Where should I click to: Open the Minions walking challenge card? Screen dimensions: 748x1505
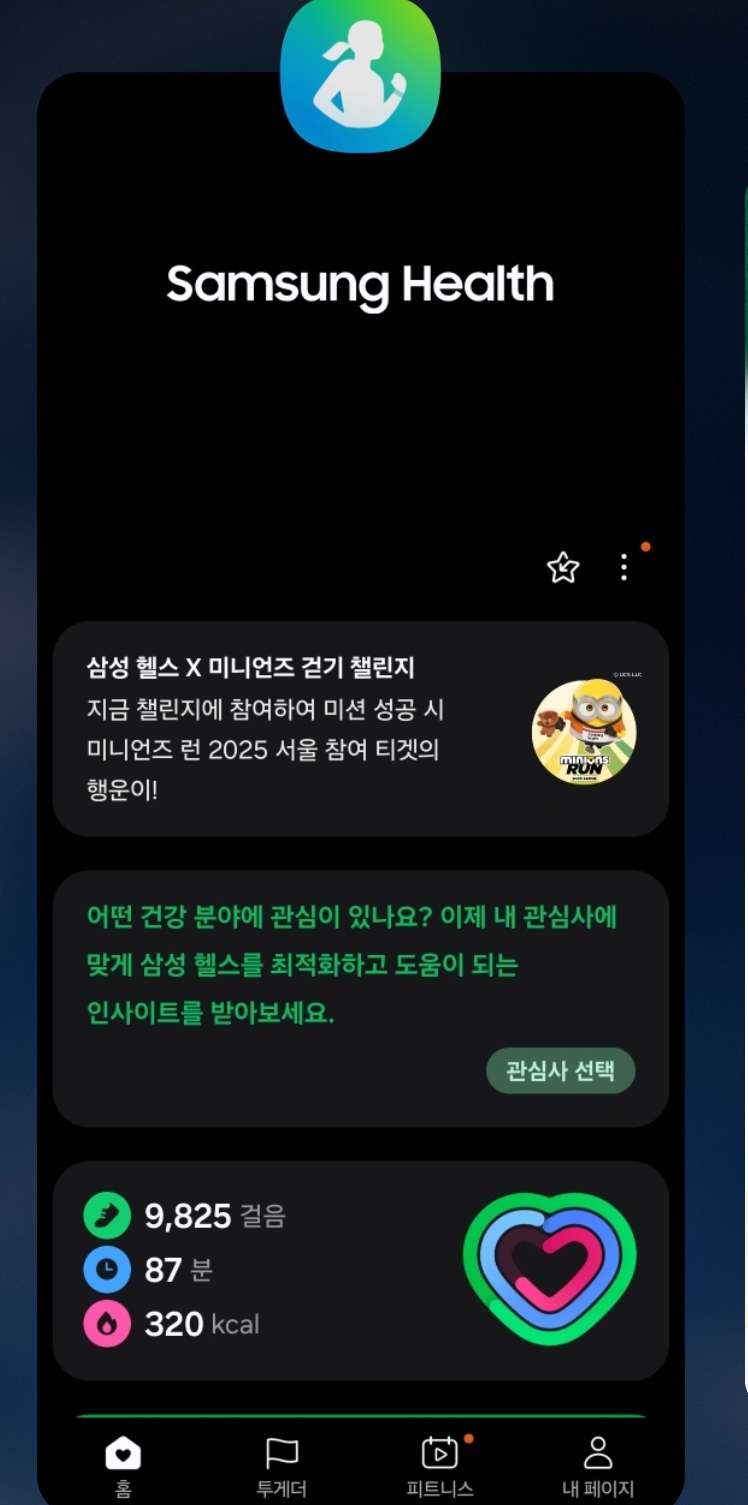[x=360, y=729]
